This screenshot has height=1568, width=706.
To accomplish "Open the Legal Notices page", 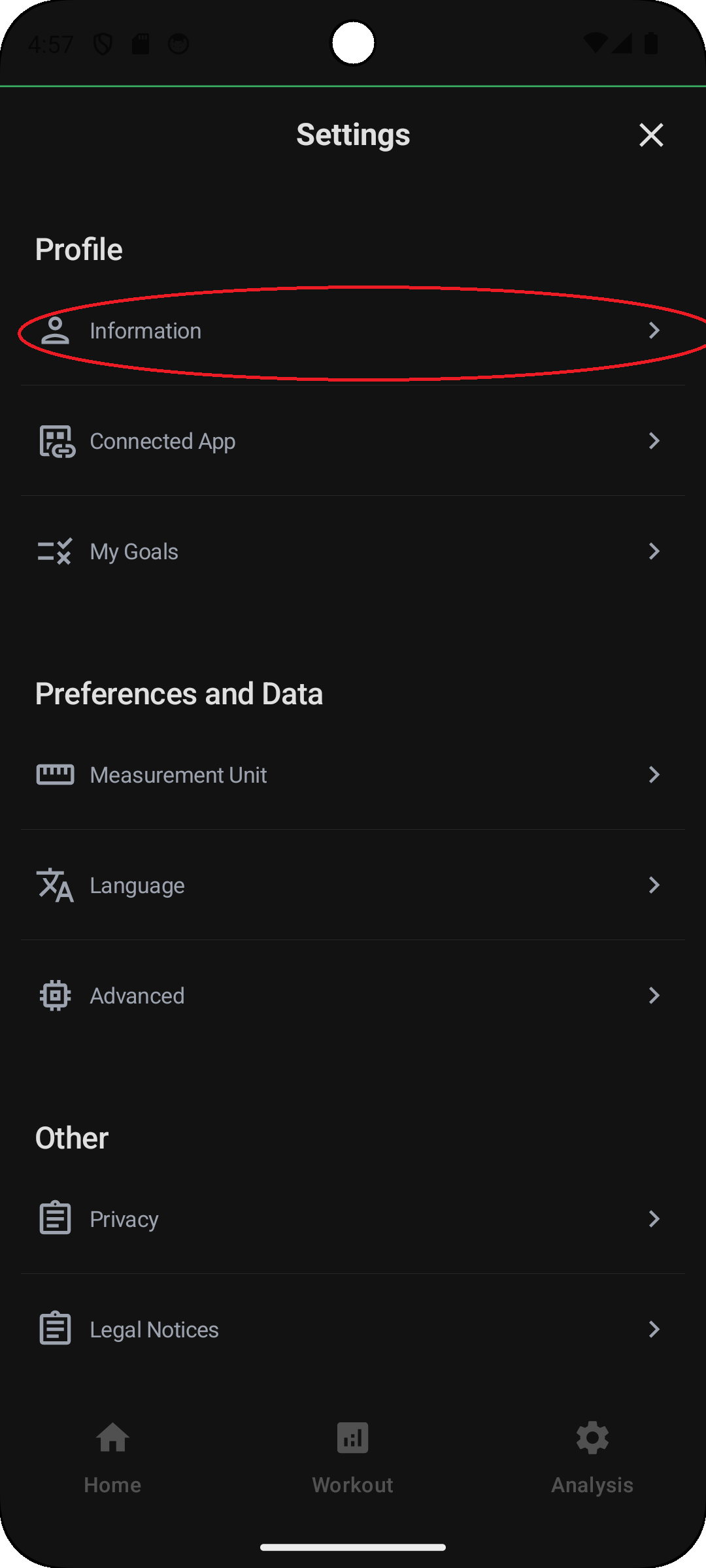I will click(x=353, y=1329).
